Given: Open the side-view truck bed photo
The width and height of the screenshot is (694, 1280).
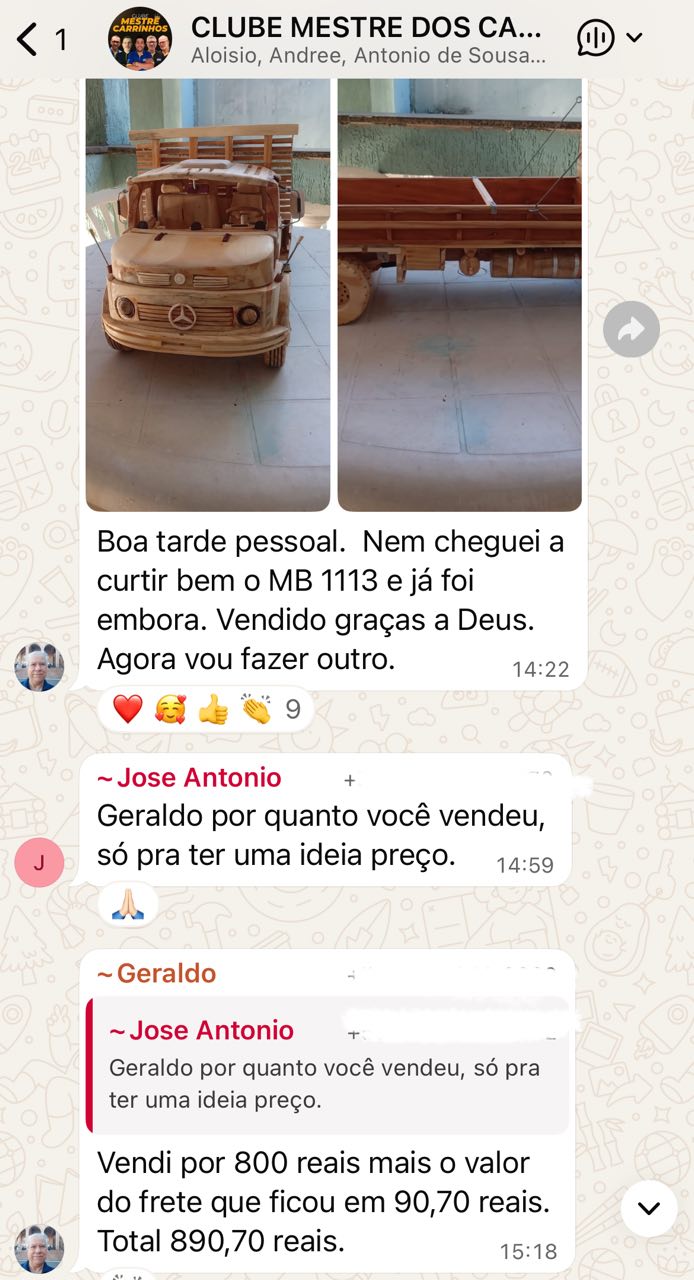Looking at the screenshot, I should click(x=459, y=295).
